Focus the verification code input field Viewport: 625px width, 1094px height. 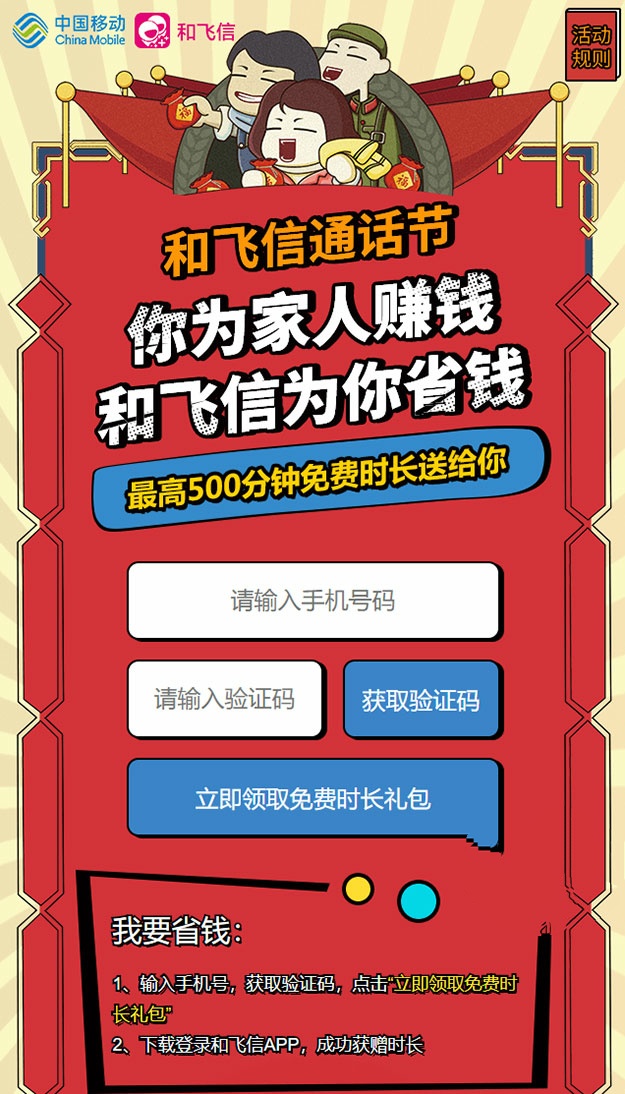point(225,698)
